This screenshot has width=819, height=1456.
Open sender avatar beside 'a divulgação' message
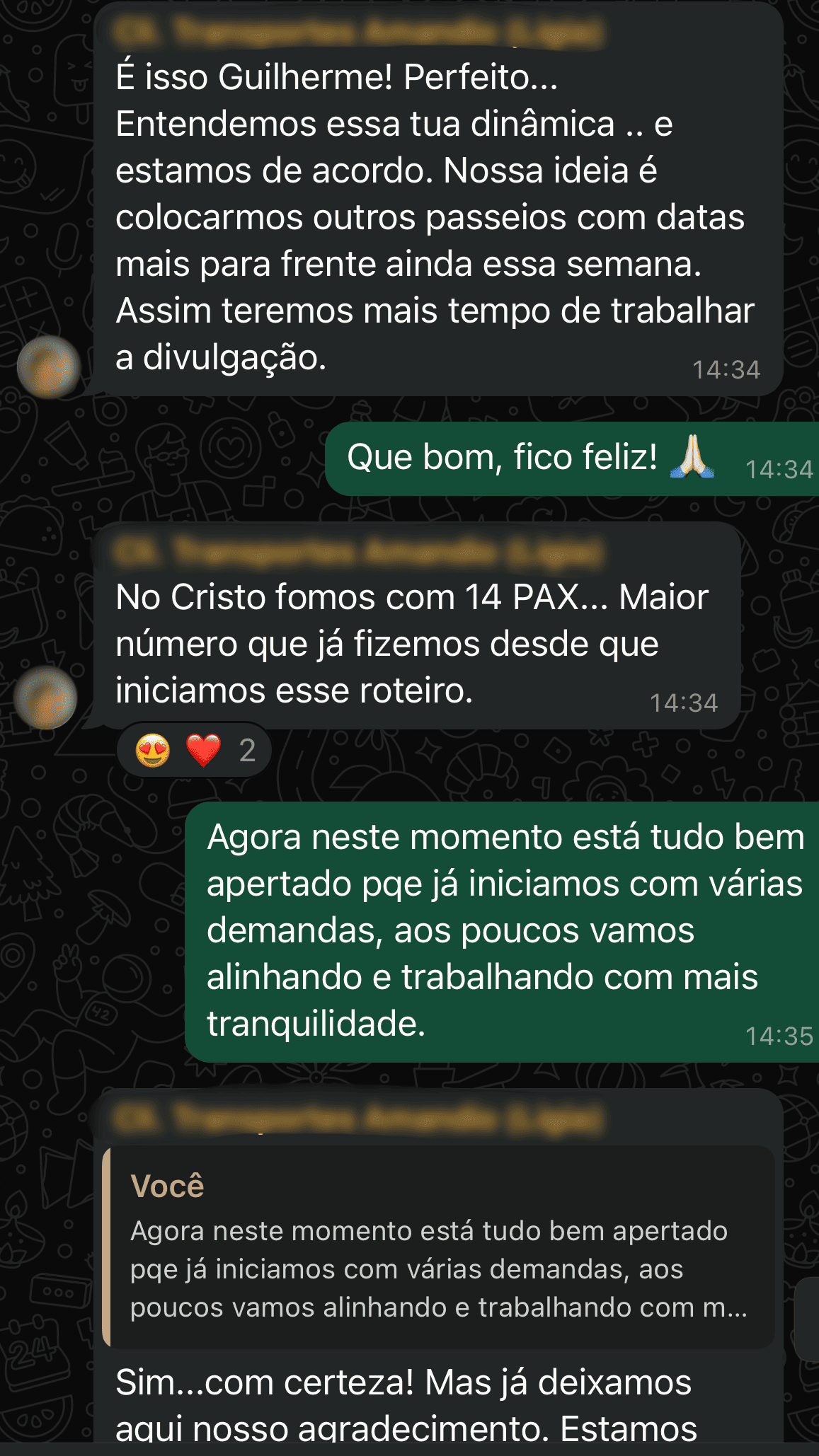48,366
